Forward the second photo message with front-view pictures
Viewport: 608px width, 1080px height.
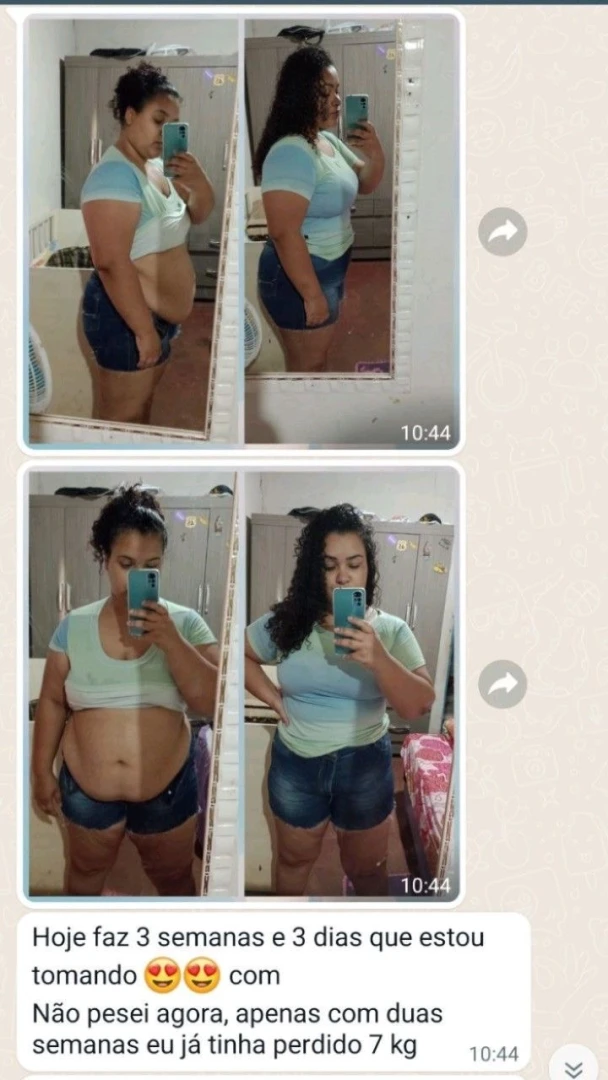click(503, 684)
